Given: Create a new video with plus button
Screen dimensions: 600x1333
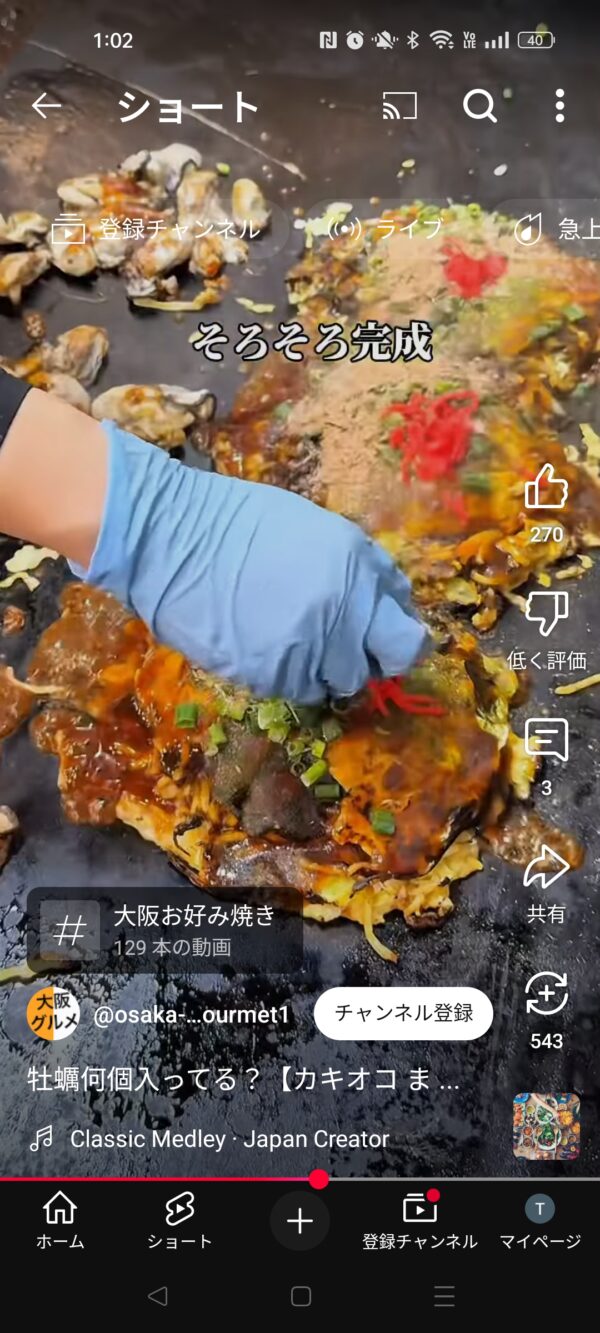Looking at the screenshot, I should pos(300,1221).
